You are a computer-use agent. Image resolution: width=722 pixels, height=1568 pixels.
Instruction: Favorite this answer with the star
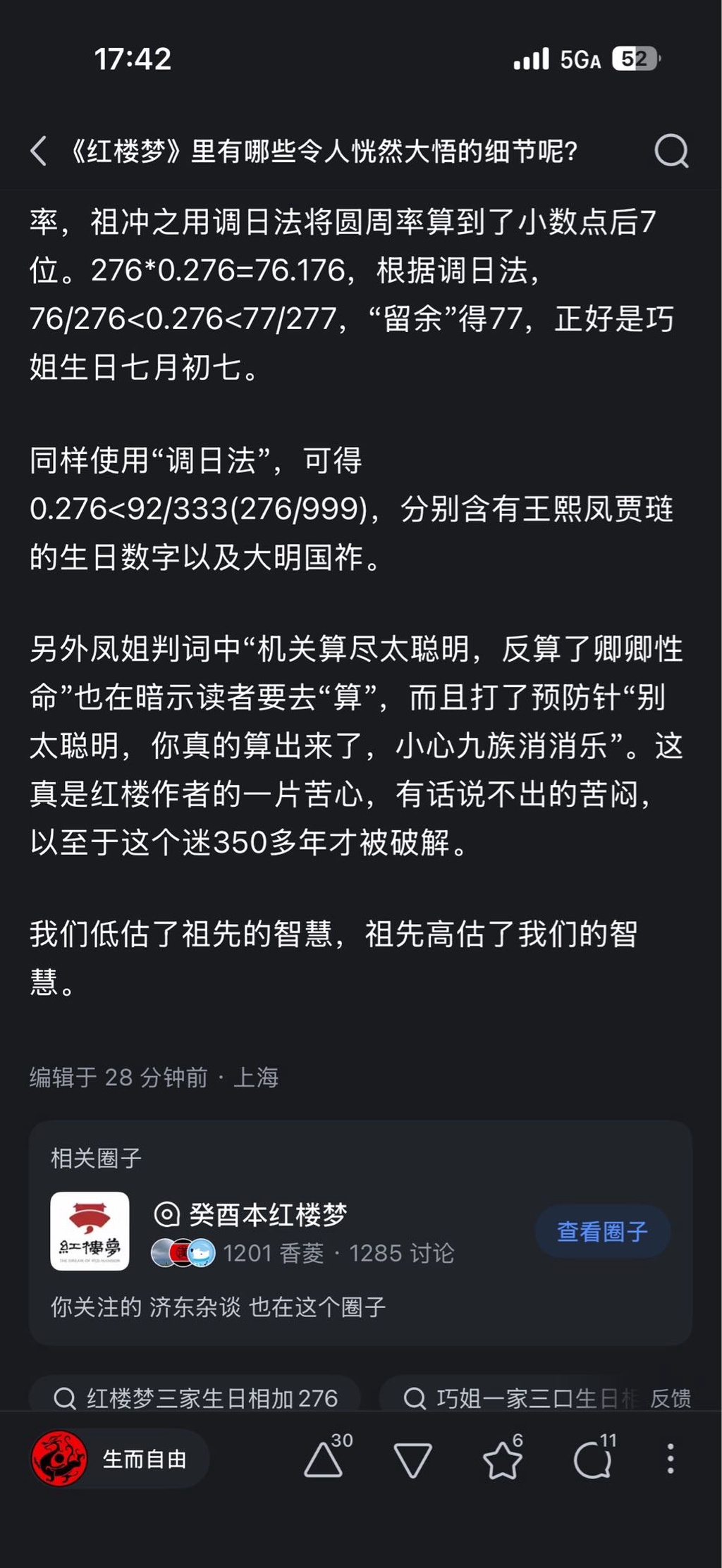(x=502, y=1459)
